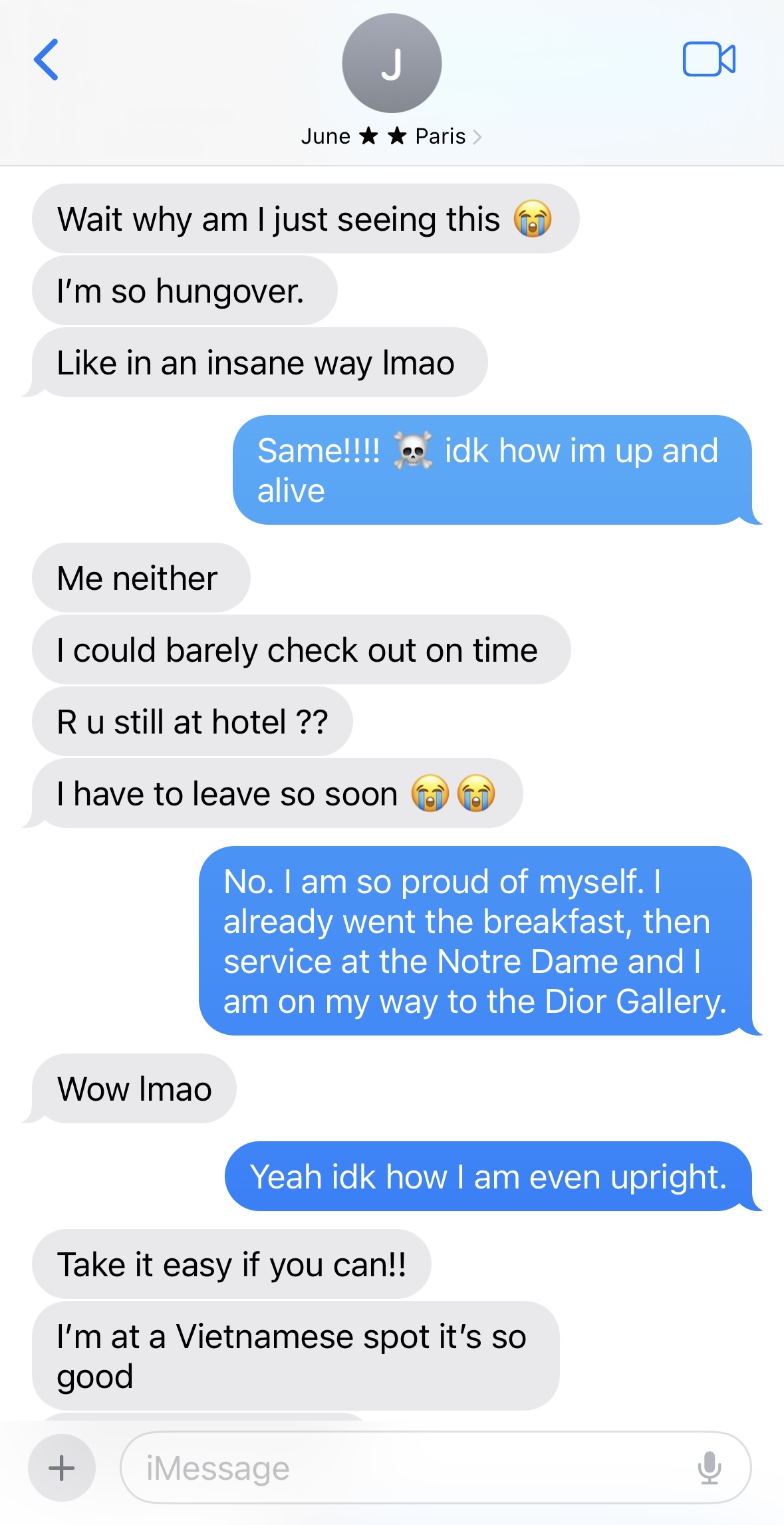
Task: Go back to the messages list
Action: pyautogui.click(x=46, y=60)
